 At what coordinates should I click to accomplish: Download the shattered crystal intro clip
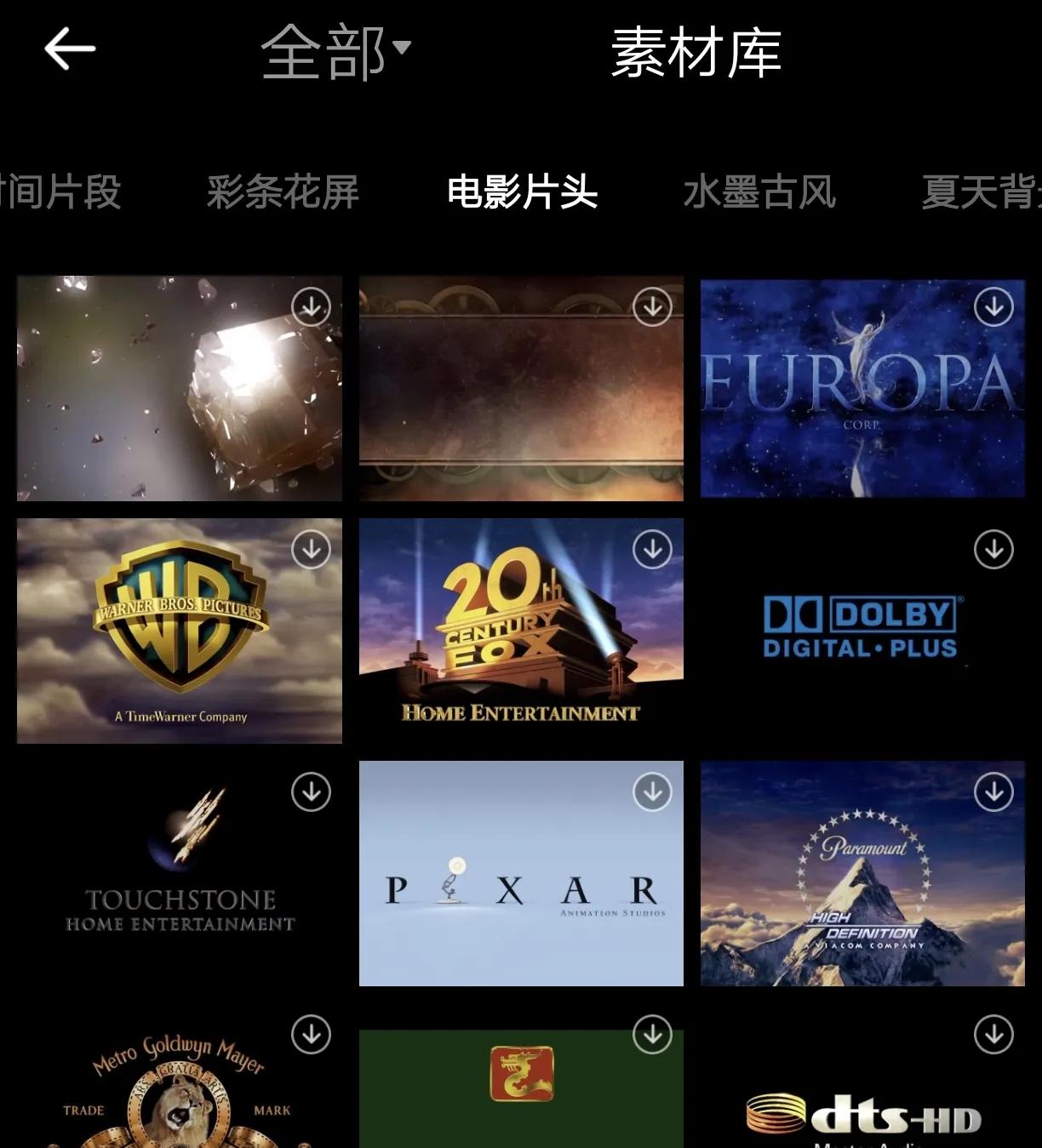311,307
